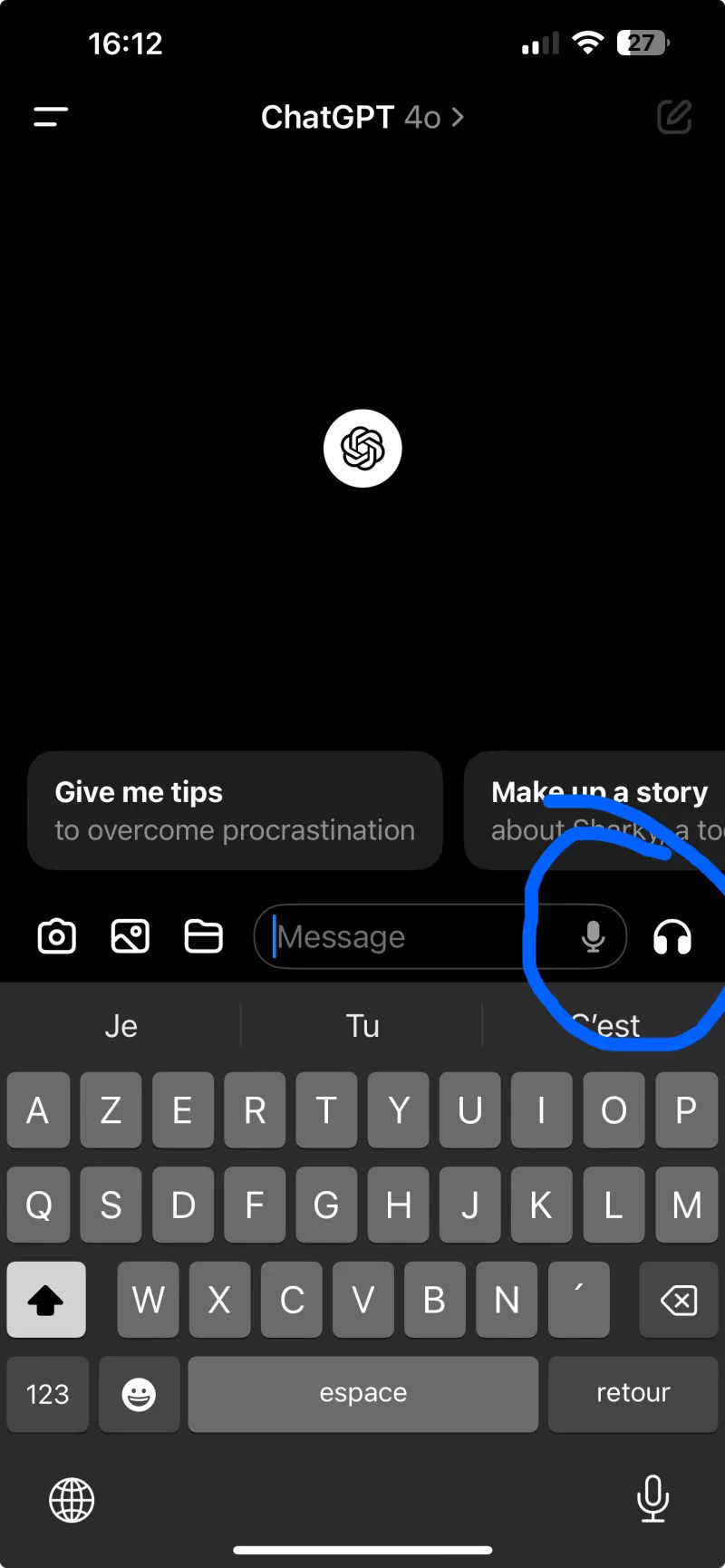Tap the microphone in the message field

click(x=594, y=936)
